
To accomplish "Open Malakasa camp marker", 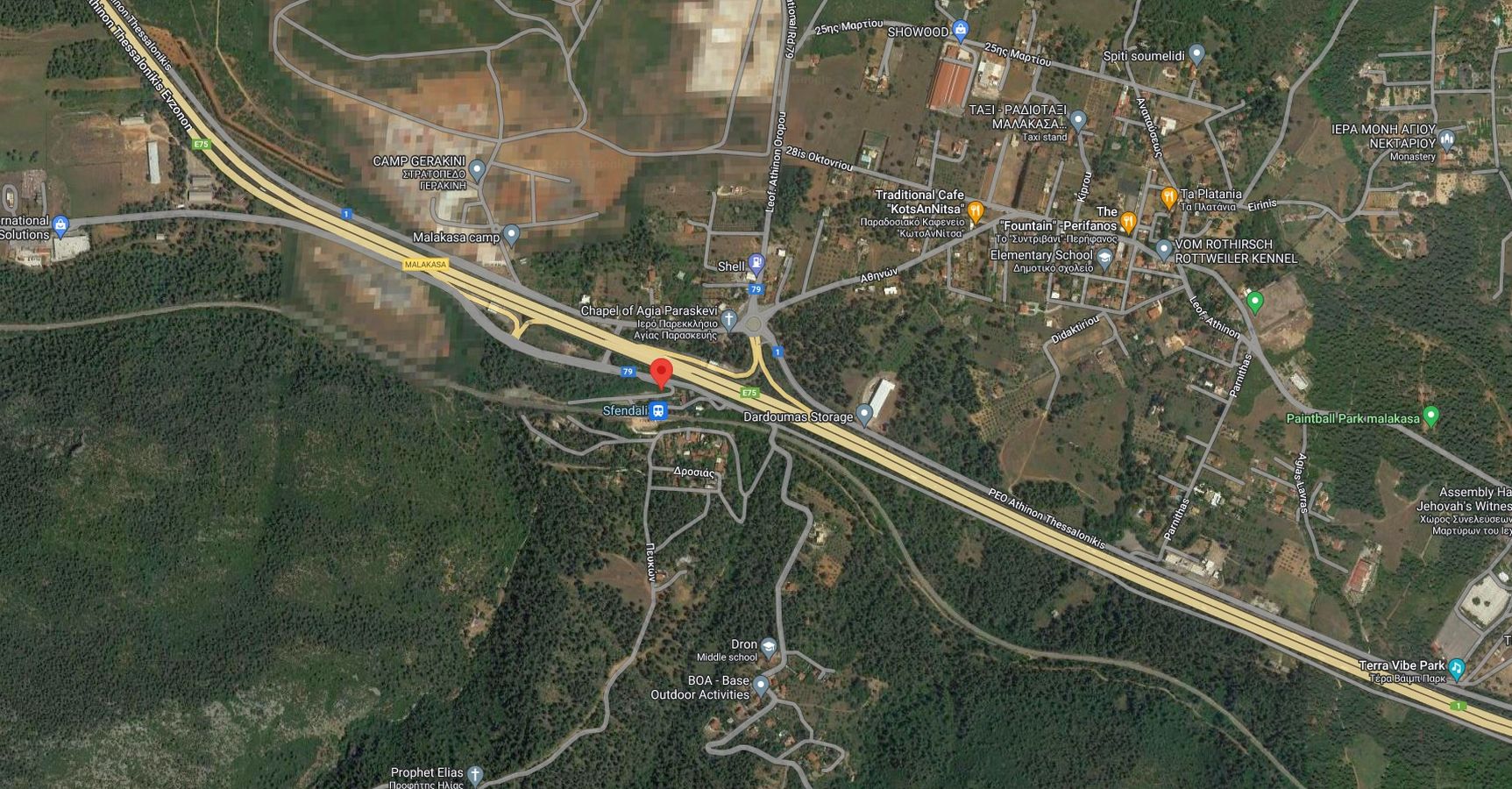I will (512, 234).
